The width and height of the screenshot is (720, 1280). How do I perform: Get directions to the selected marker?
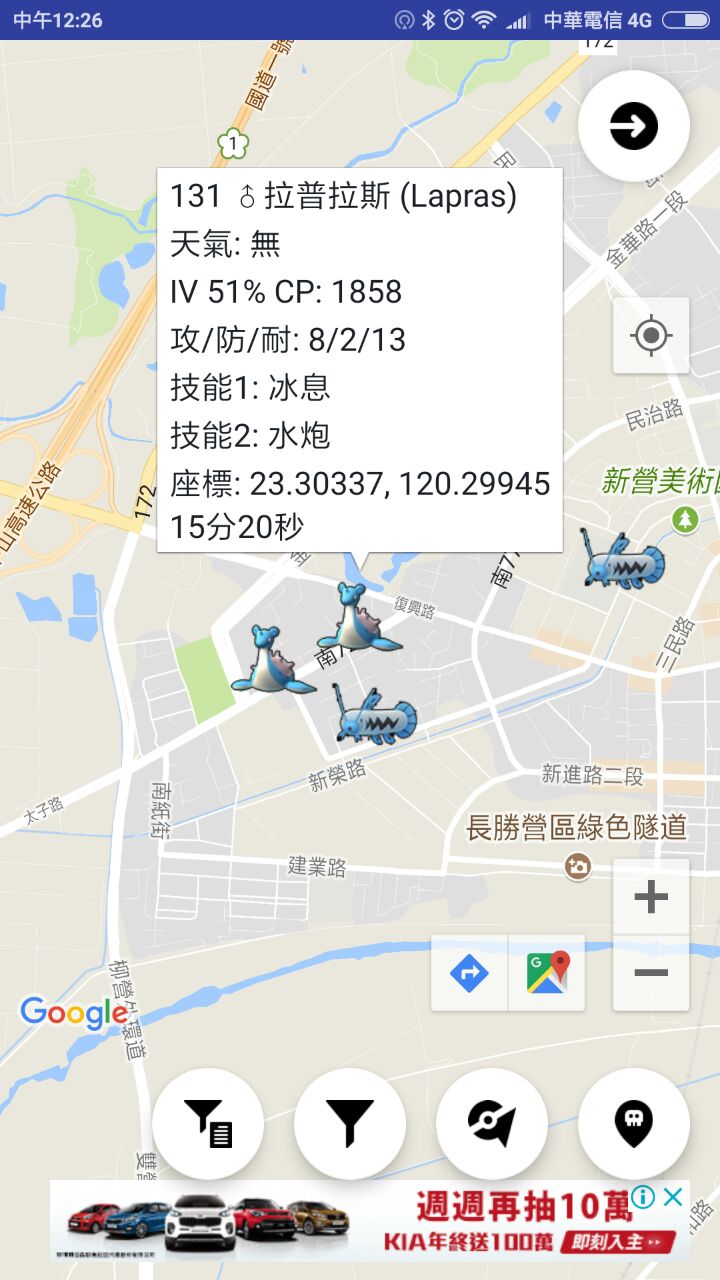coord(469,973)
